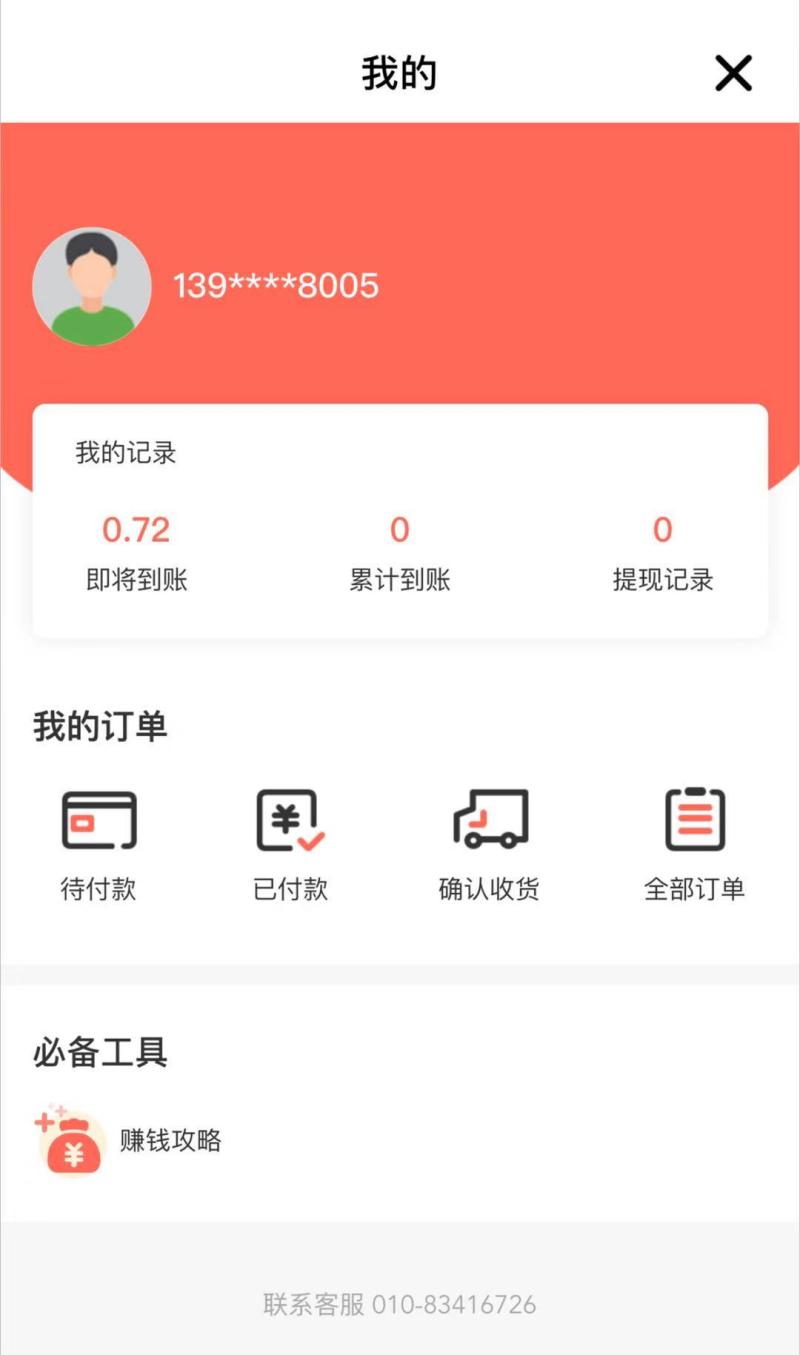Open 确认收货 orders
This screenshot has height=1355, width=800.
[x=490, y=846]
